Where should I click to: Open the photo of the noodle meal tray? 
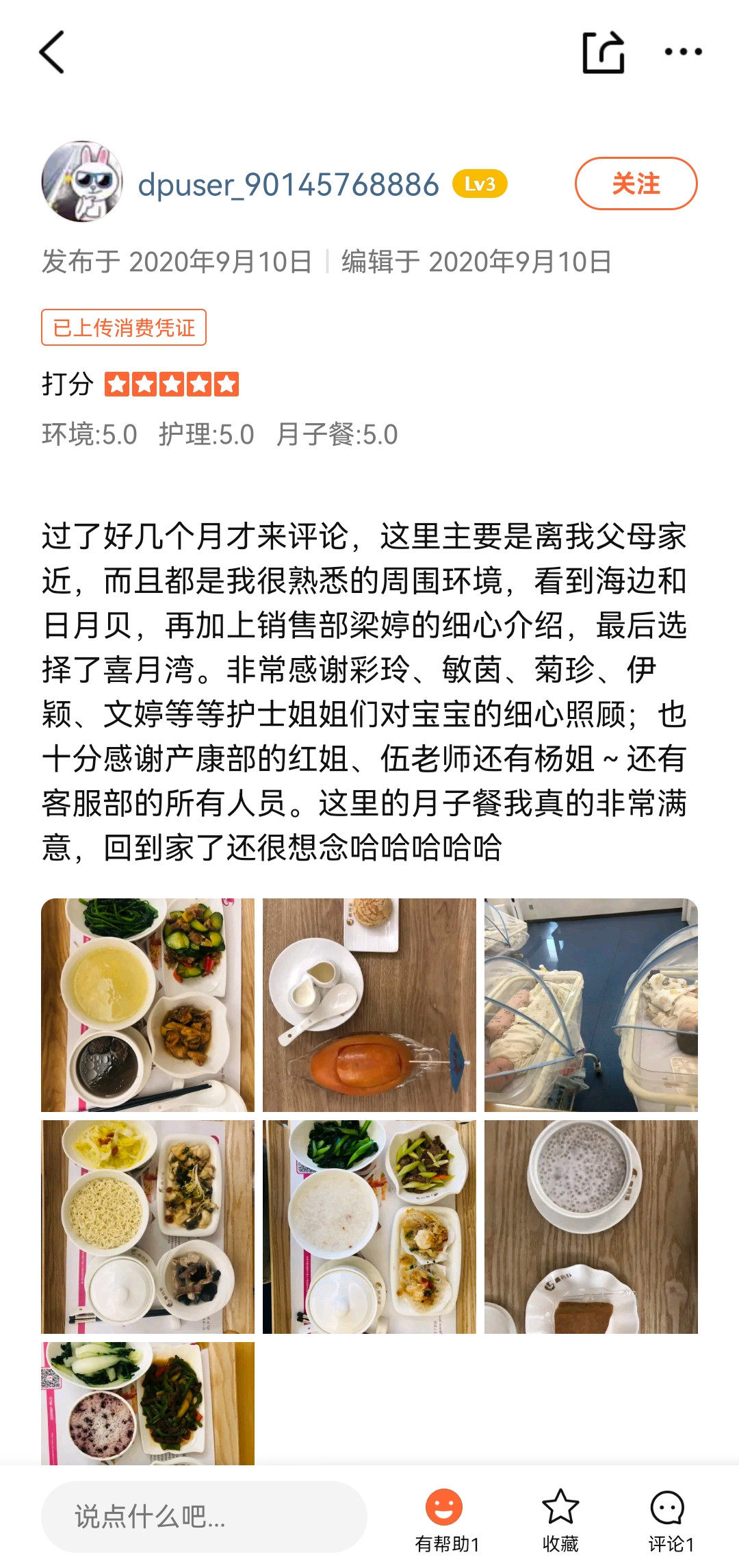(148, 1226)
